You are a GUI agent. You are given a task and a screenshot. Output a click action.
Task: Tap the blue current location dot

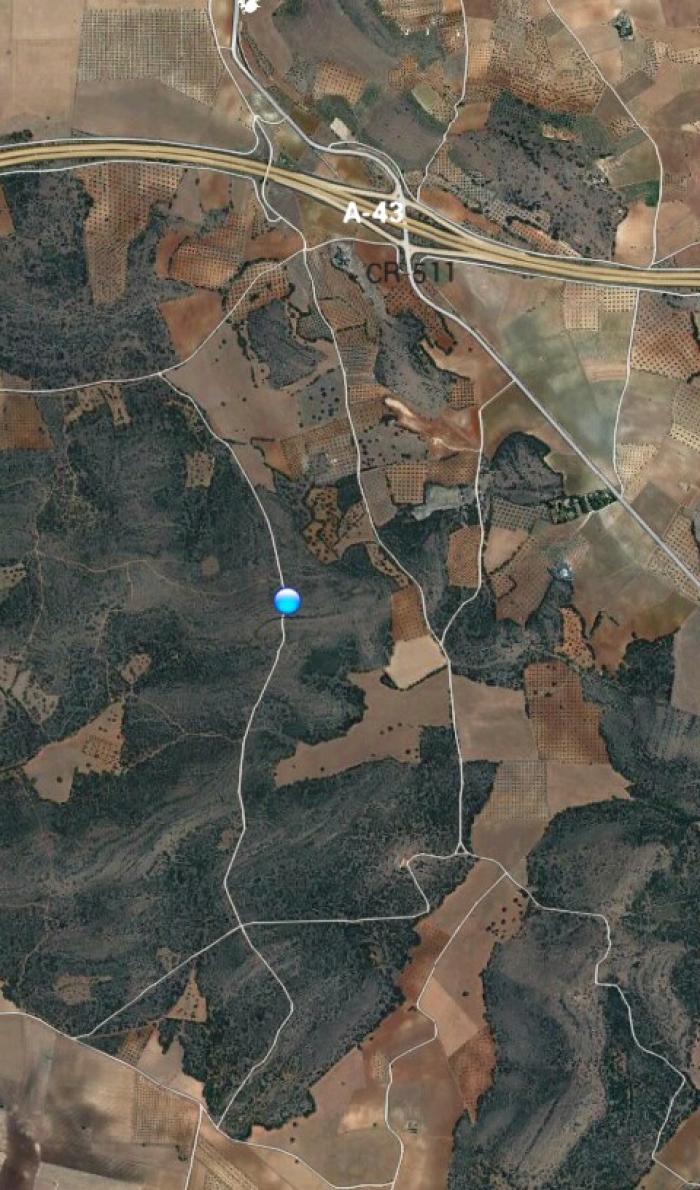287,601
